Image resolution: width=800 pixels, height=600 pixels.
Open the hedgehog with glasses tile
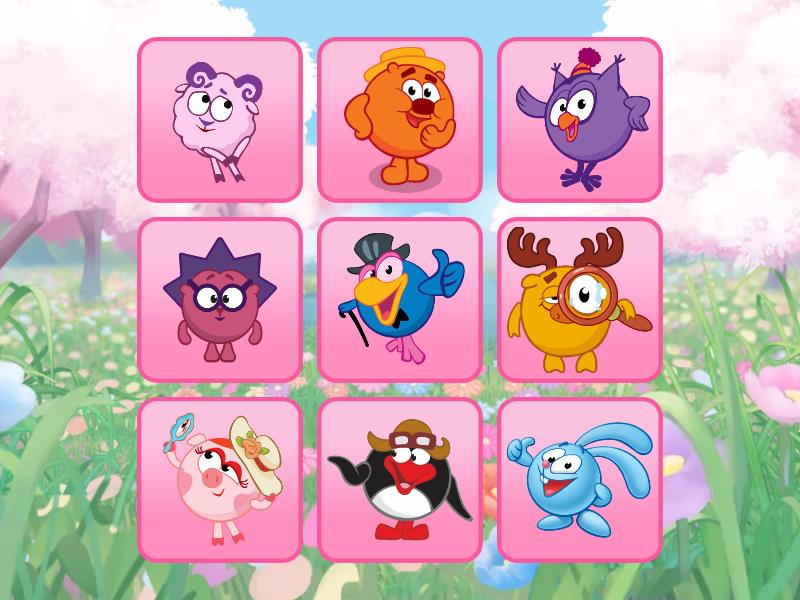pos(220,300)
